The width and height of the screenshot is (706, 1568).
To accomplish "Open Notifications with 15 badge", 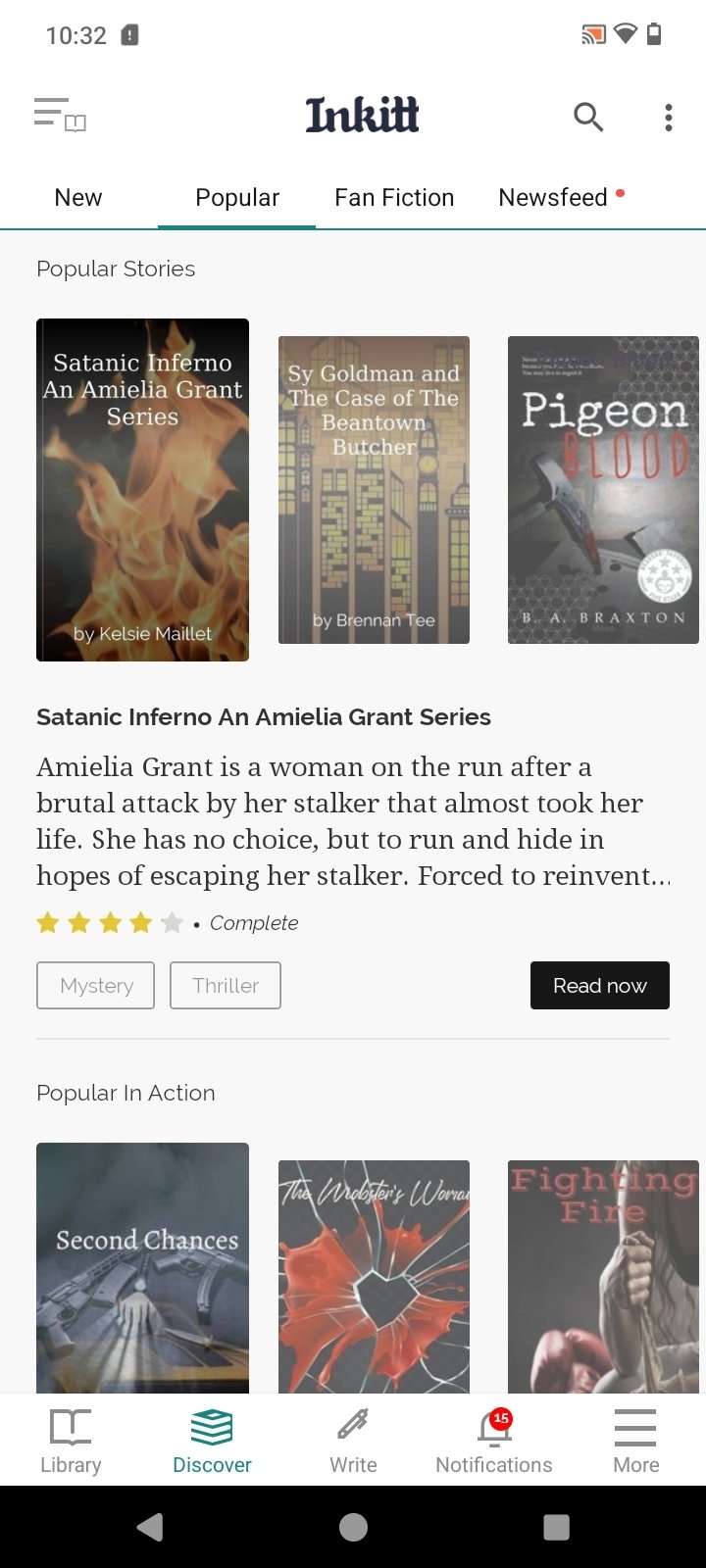I will click(494, 1441).
